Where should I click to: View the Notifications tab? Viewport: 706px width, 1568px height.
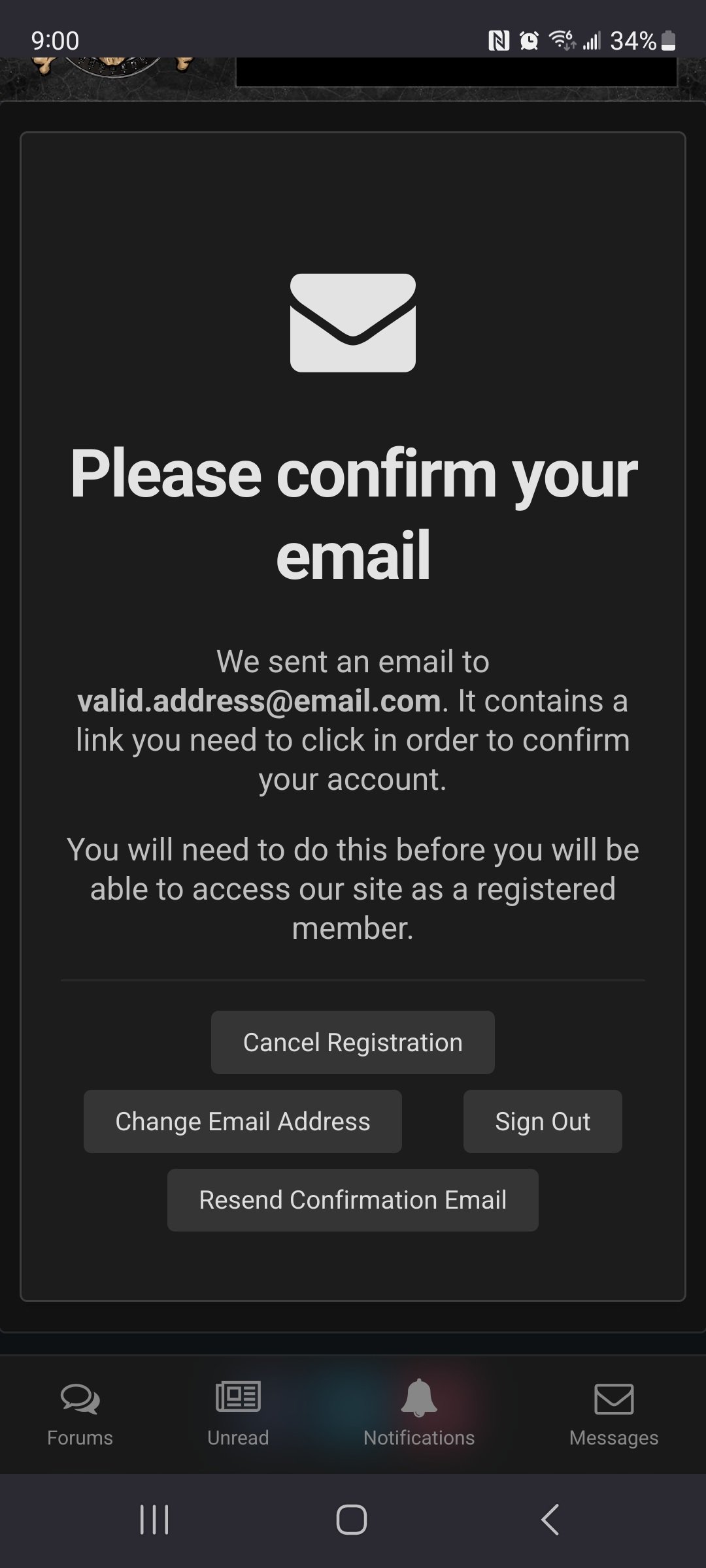click(x=418, y=1413)
